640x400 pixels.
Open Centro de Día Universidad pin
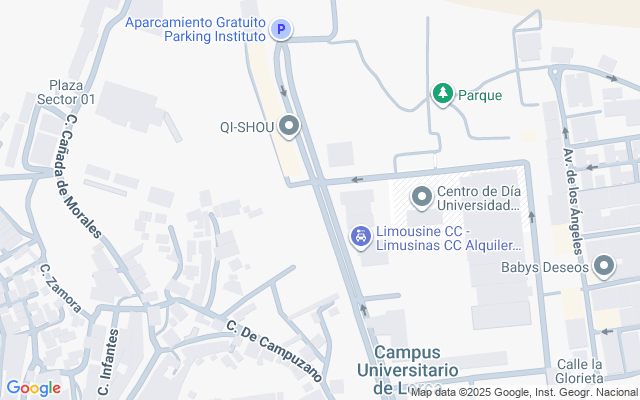(x=422, y=198)
